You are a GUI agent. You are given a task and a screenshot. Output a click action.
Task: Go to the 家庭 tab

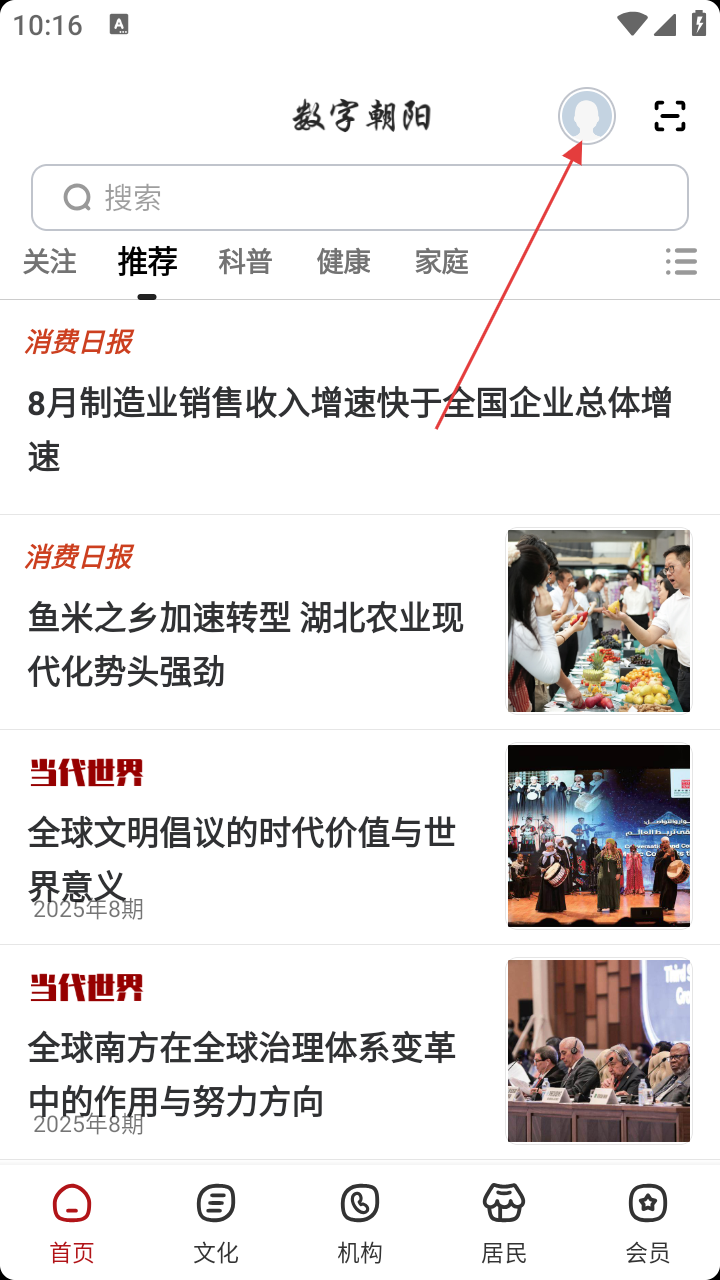coord(441,262)
